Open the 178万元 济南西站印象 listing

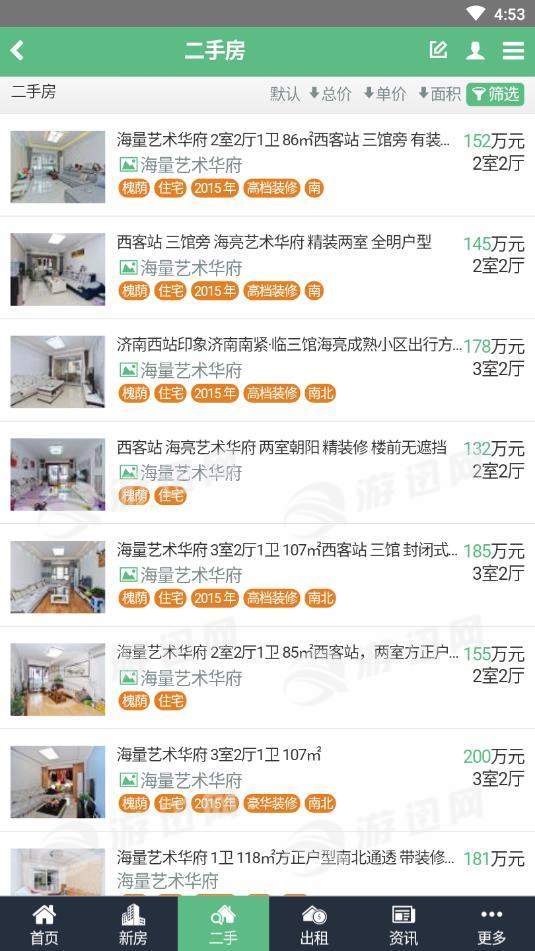[268, 371]
